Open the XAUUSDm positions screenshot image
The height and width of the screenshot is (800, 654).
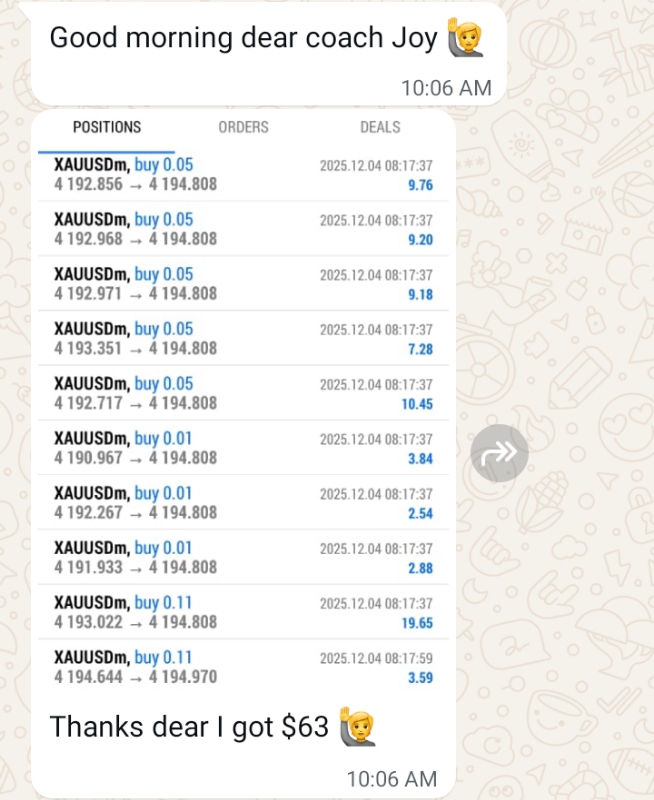coord(244,400)
